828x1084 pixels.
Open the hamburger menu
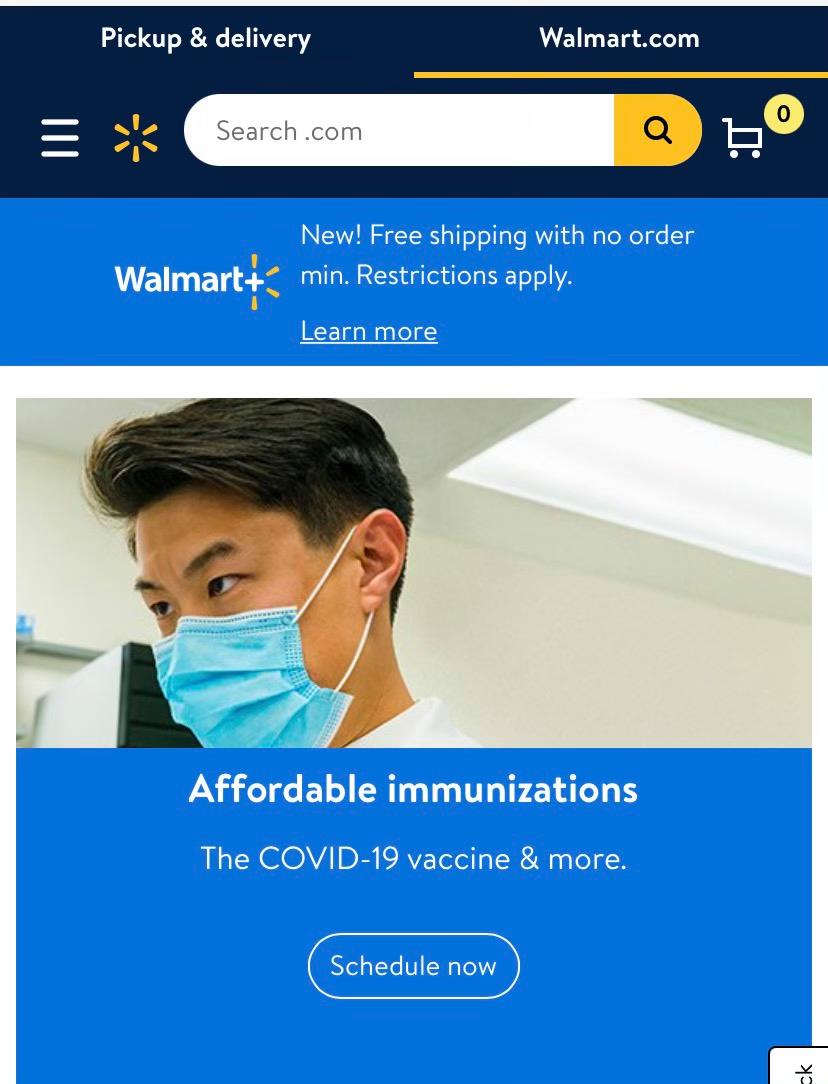(60, 137)
